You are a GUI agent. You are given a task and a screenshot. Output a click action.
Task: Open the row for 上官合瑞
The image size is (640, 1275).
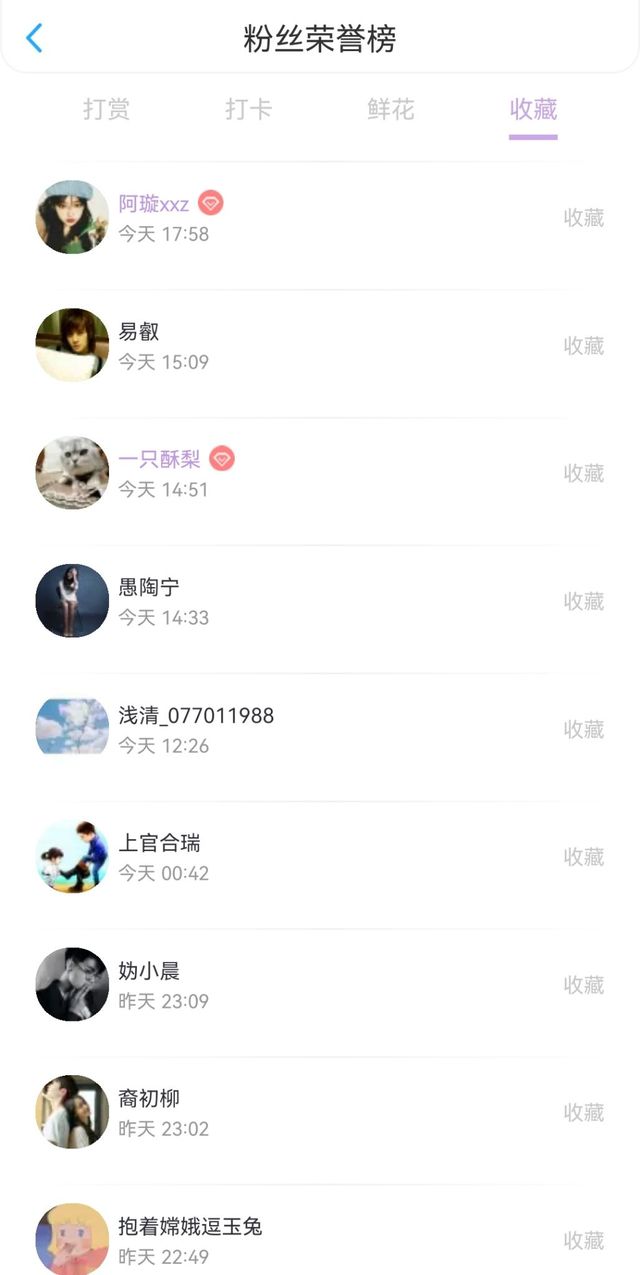[320, 857]
